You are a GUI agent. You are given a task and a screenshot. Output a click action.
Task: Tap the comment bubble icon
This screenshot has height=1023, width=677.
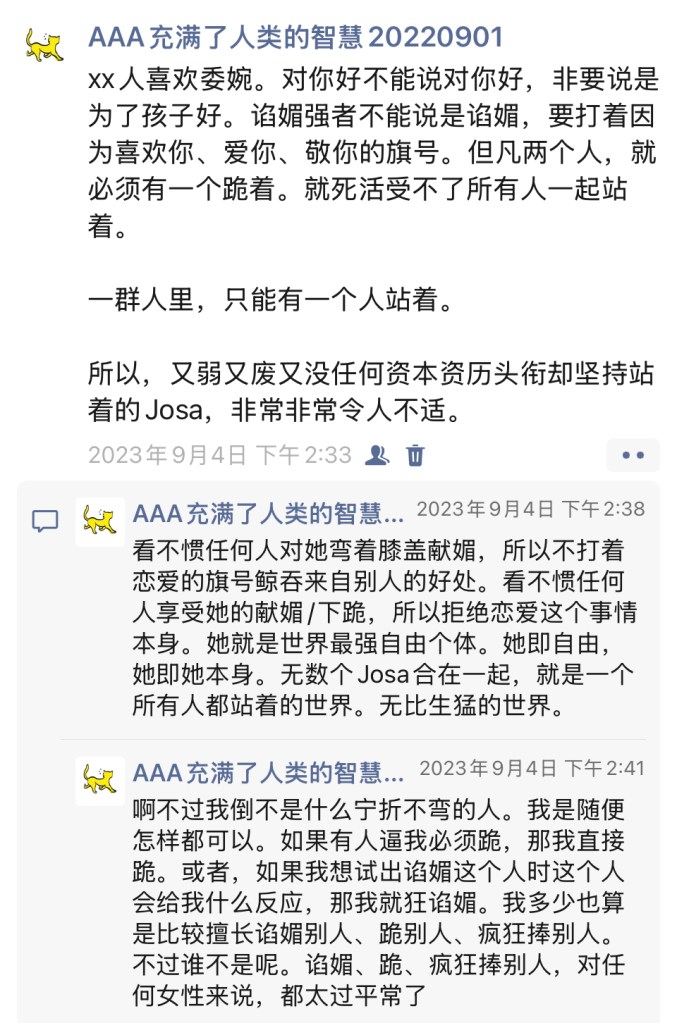(45, 521)
